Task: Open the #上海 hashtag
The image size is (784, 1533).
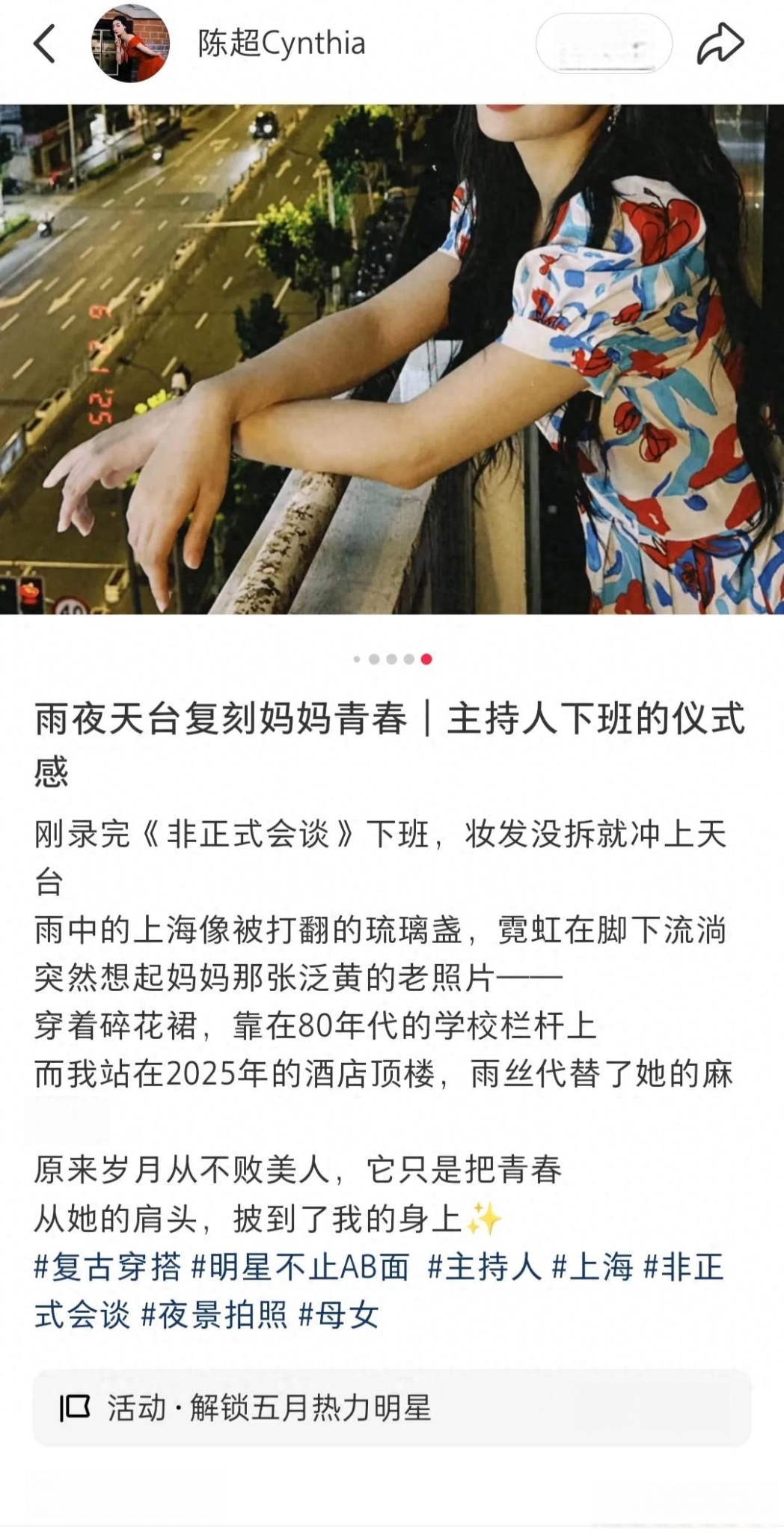Action: pyautogui.click(x=592, y=1267)
